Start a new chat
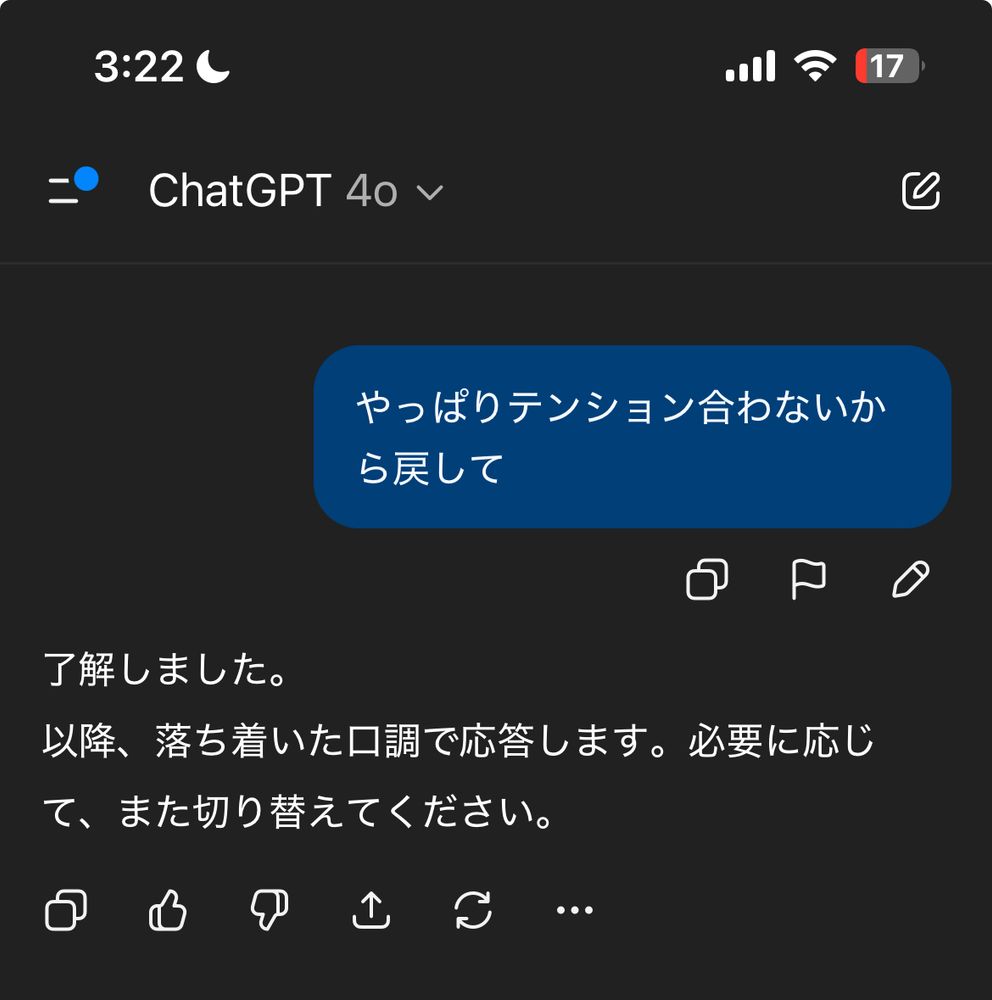 click(920, 190)
